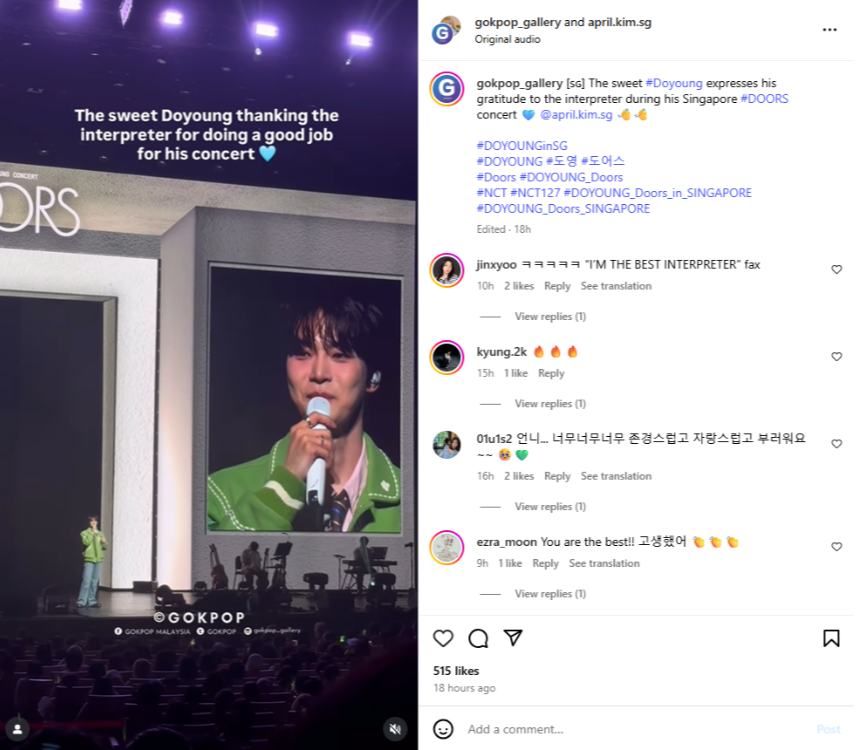Visit @april.kim.sg profile from caption
Image resolution: width=859 pixels, height=750 pixels.
[x=576, y=115]
